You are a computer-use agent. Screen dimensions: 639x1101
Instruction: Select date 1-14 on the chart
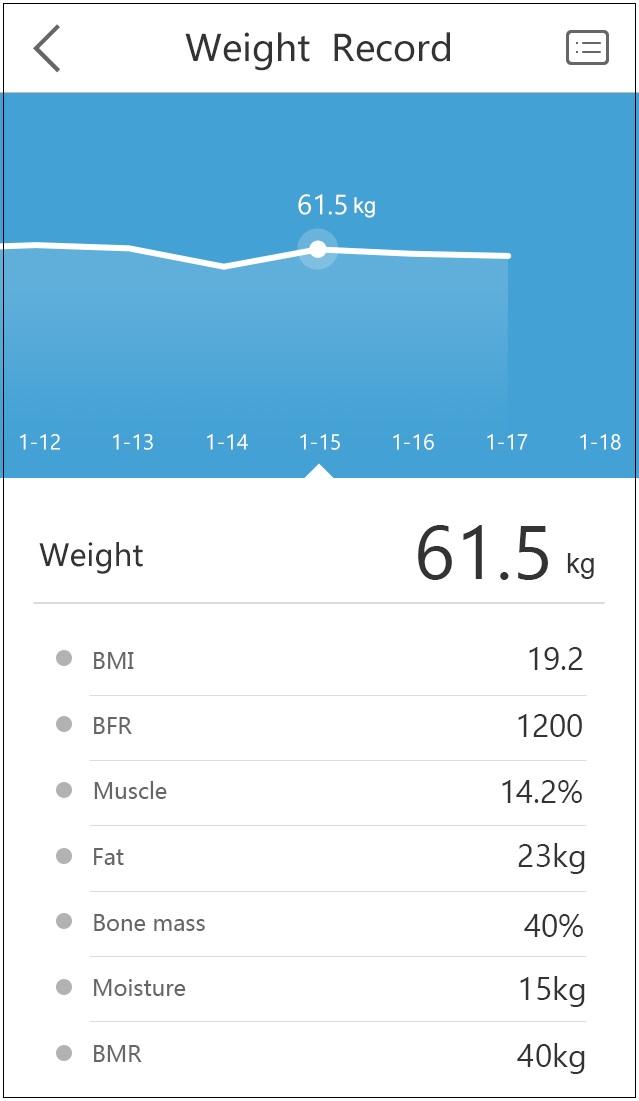pos(227,442)
